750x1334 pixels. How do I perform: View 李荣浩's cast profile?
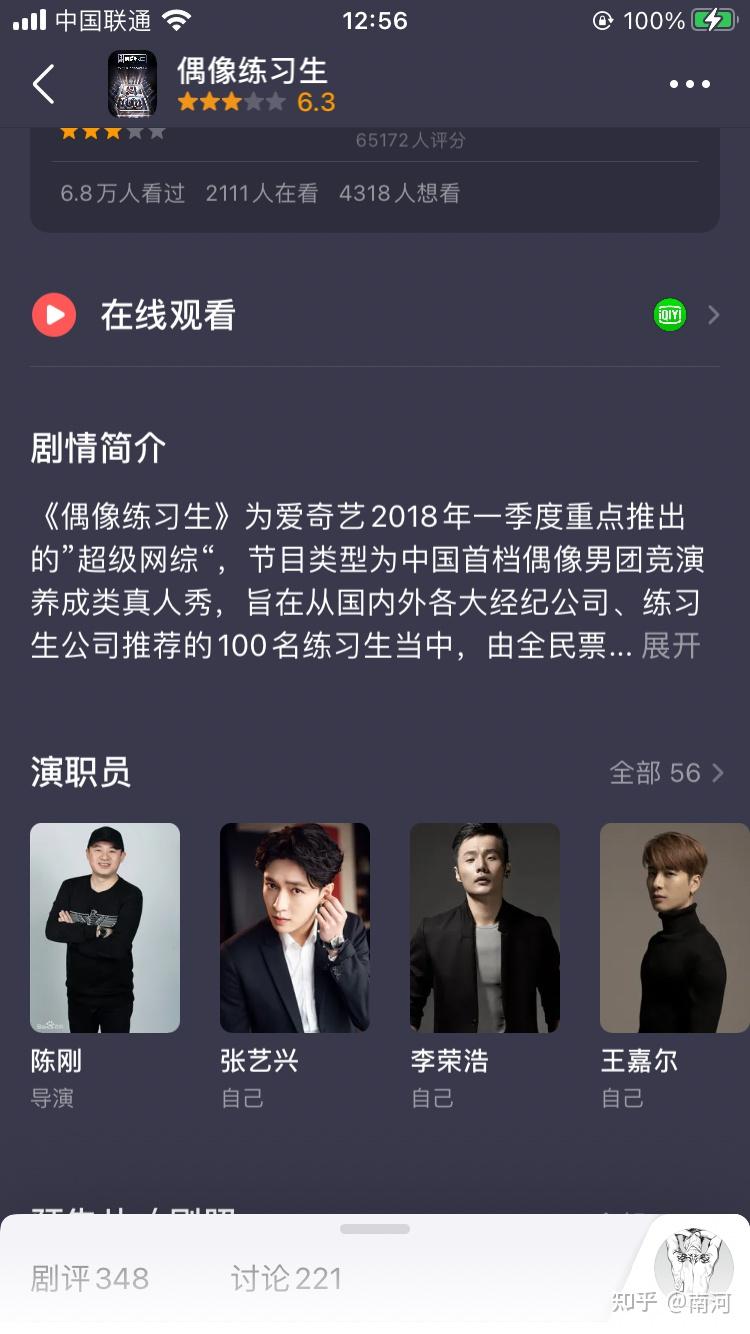(485, 928)
